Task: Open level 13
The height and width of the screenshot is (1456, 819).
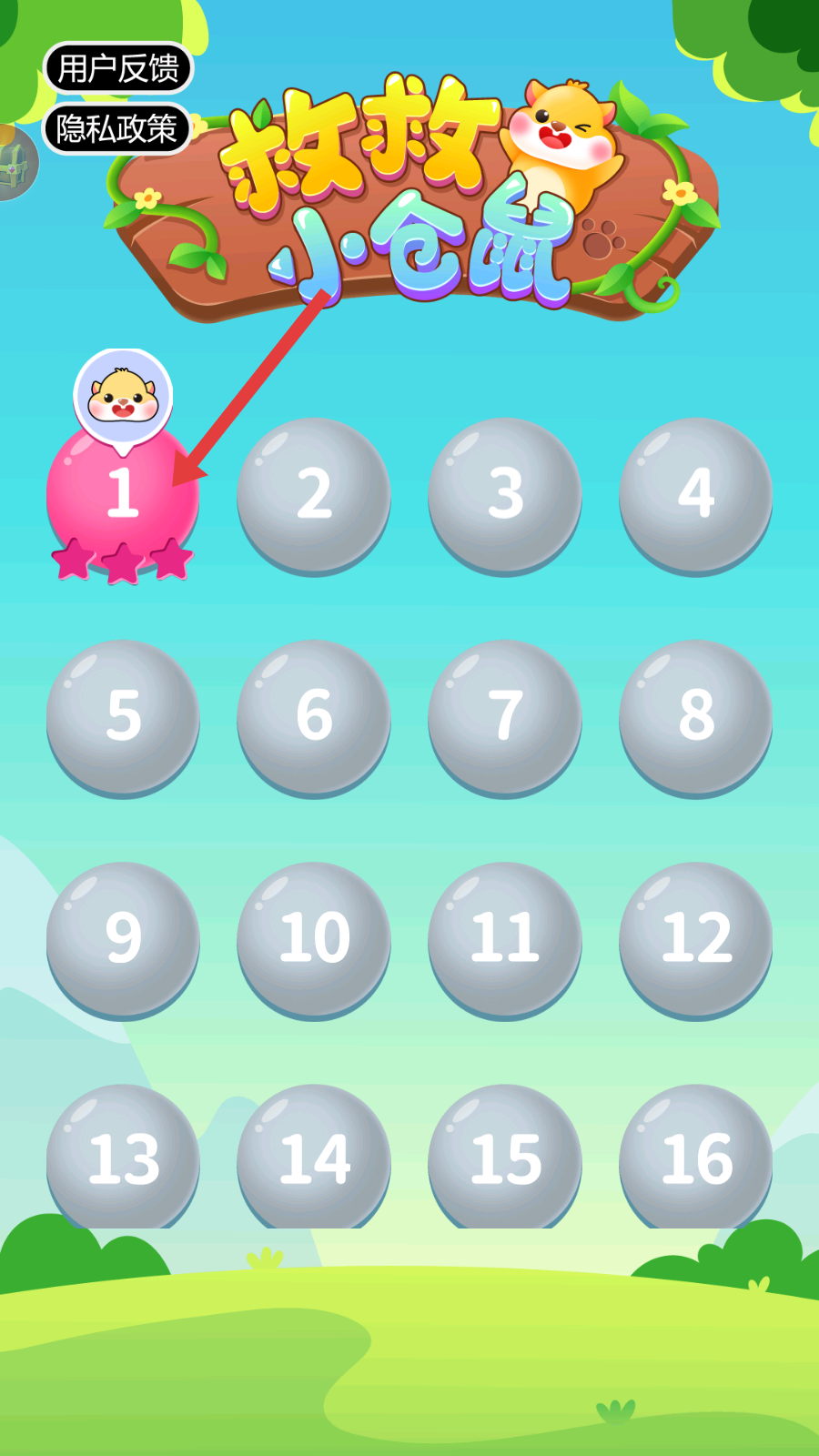Action: (x=123, y=1158)
